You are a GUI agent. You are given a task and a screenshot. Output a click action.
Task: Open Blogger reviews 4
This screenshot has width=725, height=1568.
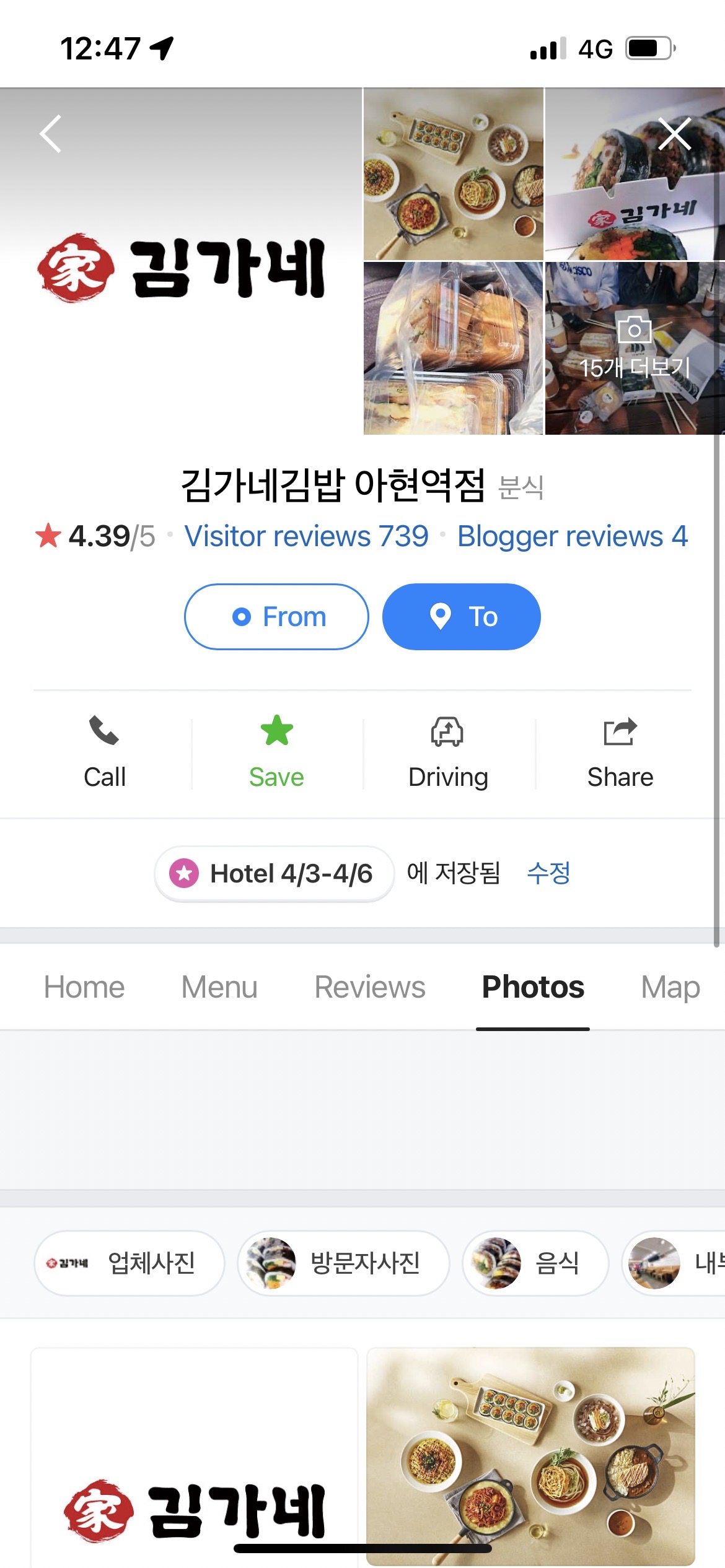(572, 536)
